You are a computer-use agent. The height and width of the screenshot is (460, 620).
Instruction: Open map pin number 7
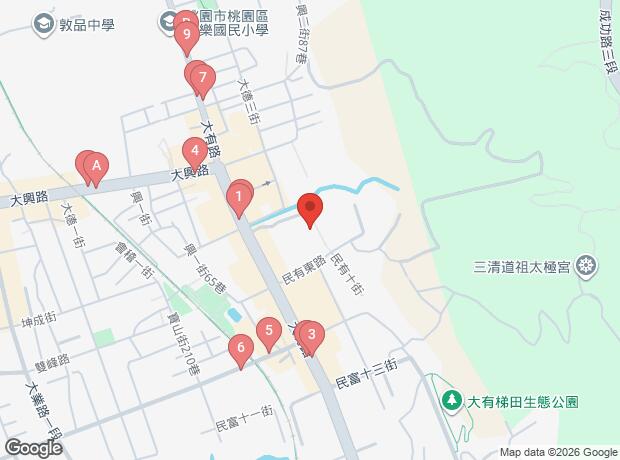tap(203, 80)
